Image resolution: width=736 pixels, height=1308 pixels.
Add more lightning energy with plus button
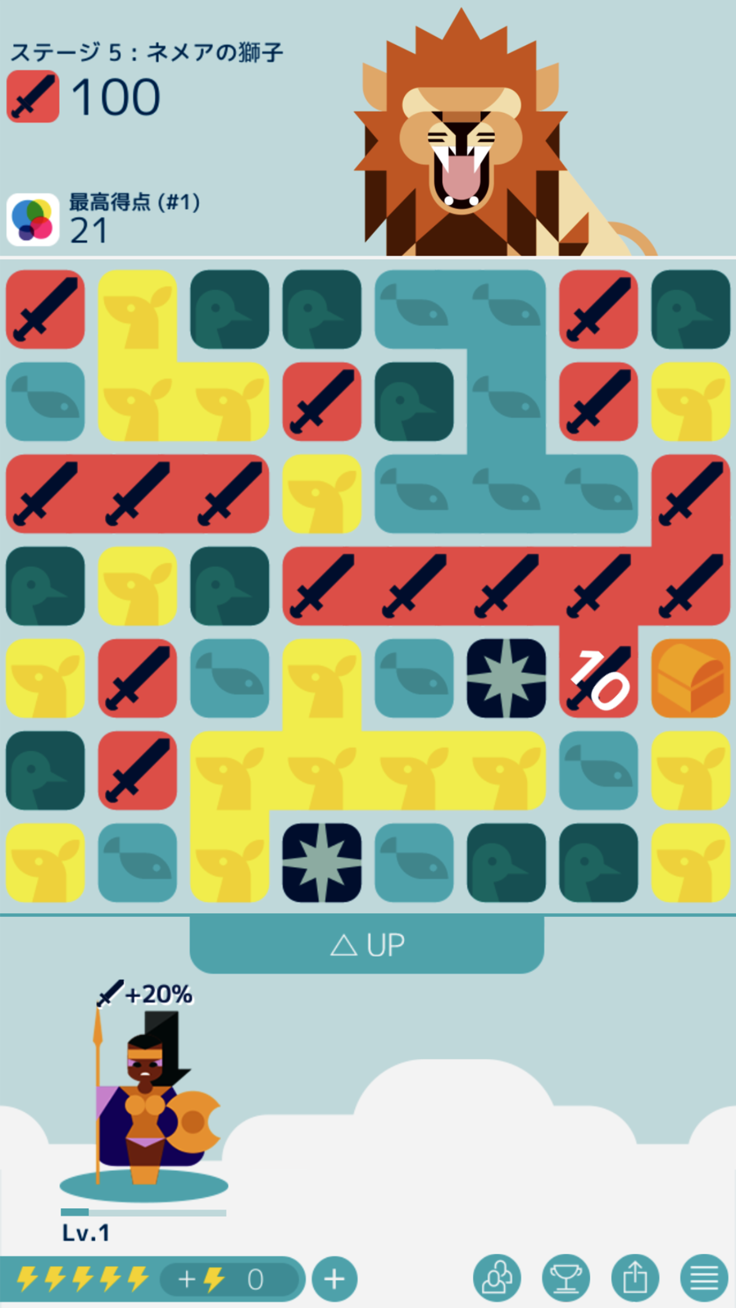point(335,1279)
